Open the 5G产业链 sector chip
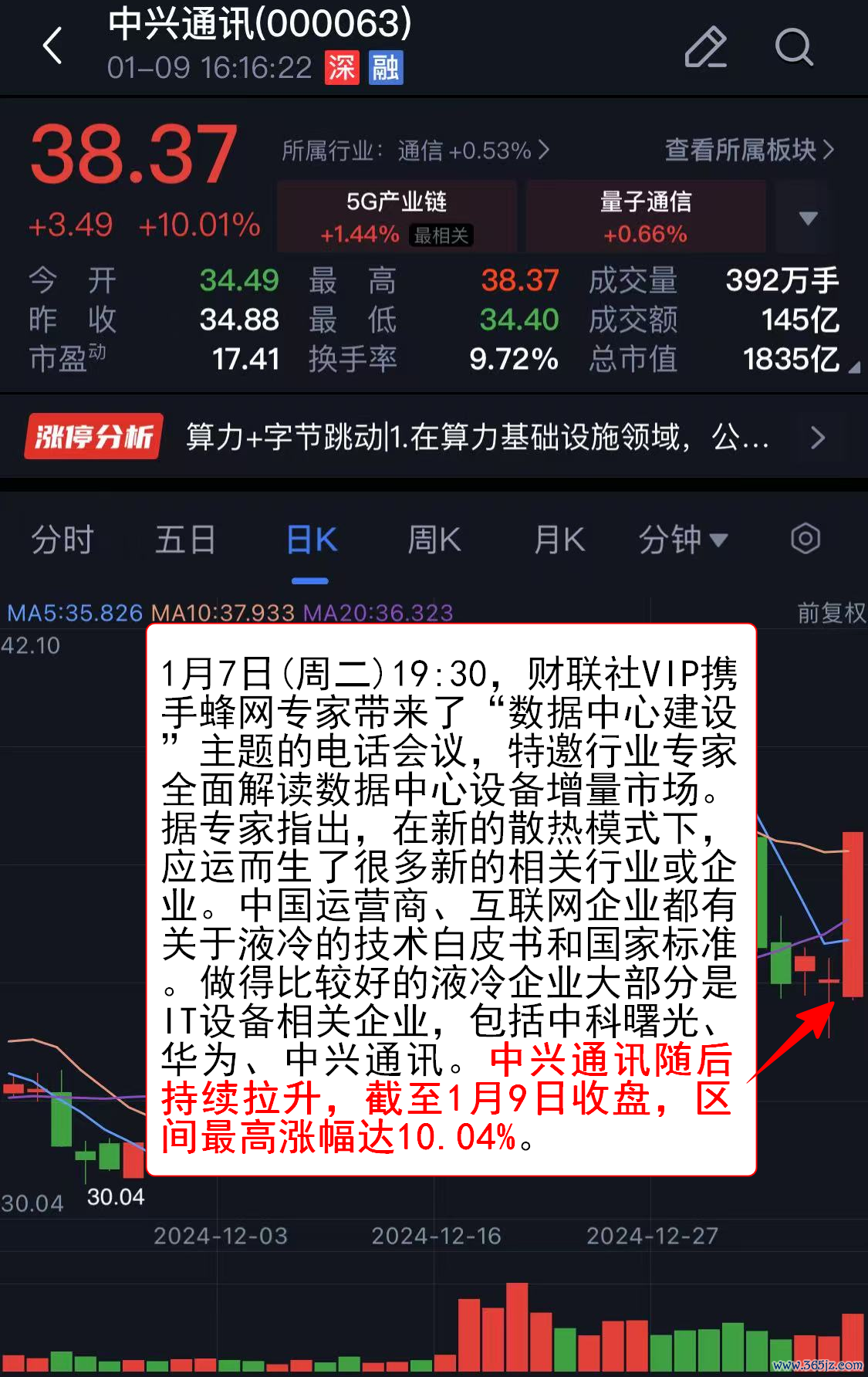This screenshot has width=868, height=1377. 397,217
